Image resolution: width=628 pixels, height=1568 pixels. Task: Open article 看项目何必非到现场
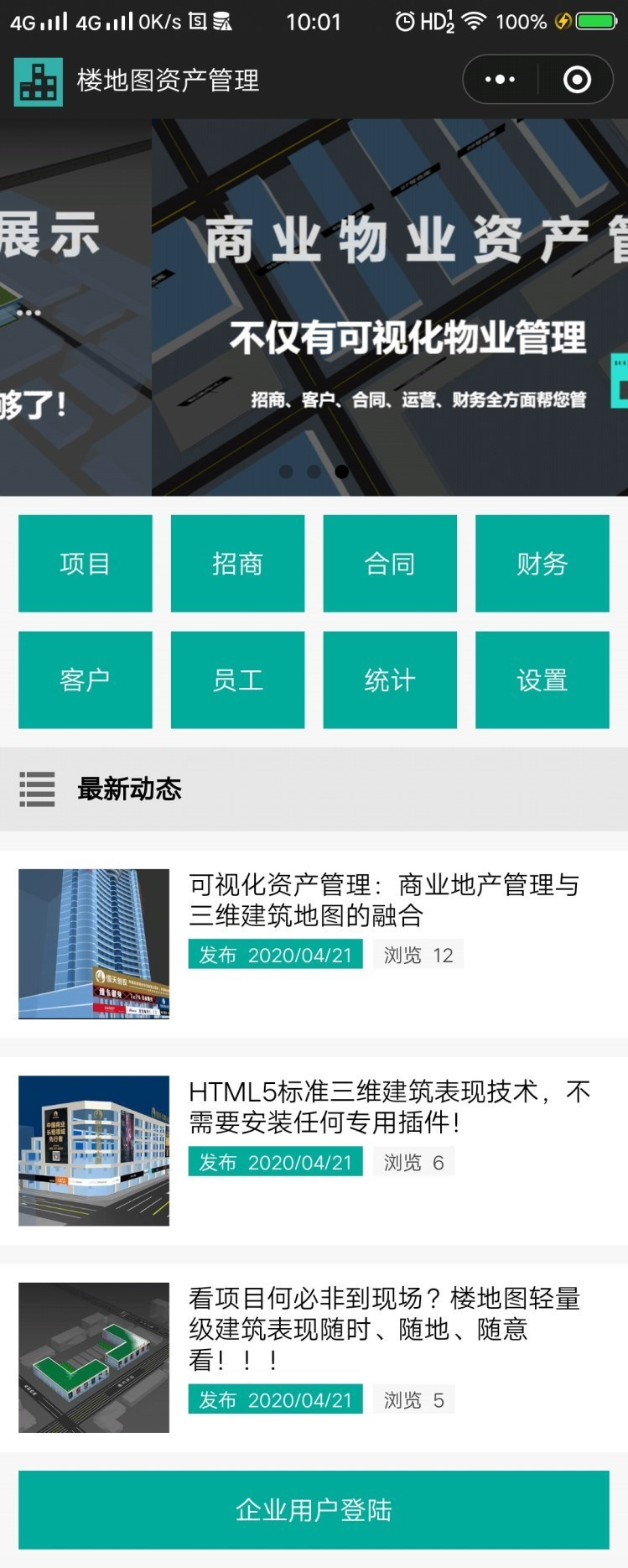coord(383,1327)
